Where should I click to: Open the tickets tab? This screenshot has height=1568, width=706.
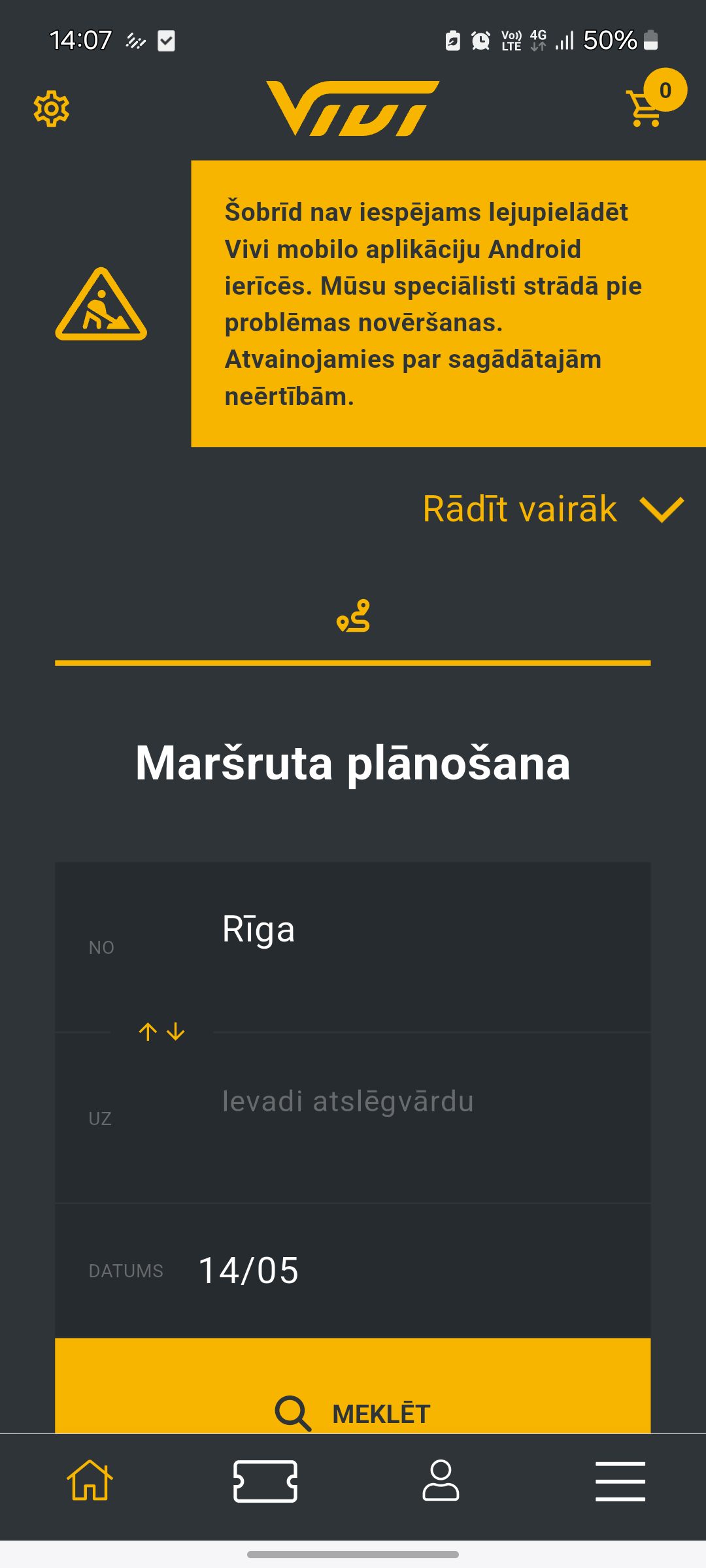[265, 1481]
